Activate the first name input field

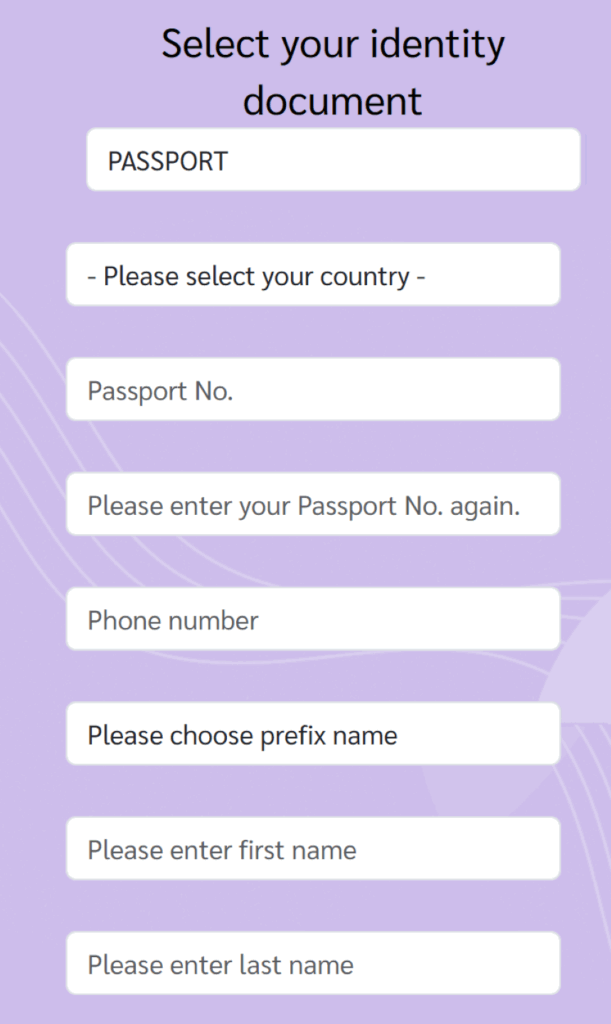click(x=313, y=849)
